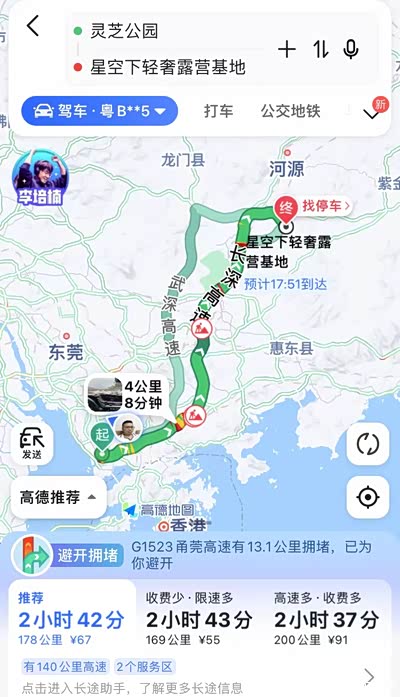This screenshot has width=400, height=697.
Task: Swap start and destination
Action: pos(320,49)
